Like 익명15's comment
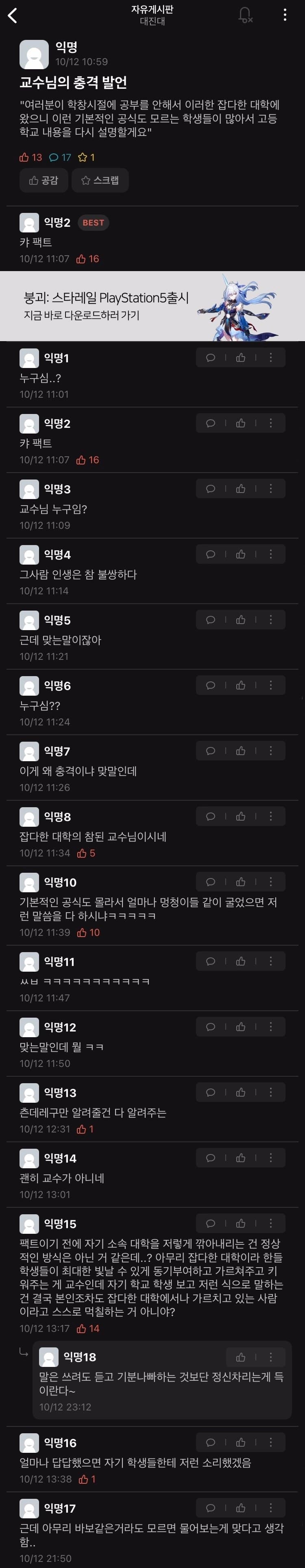 (x=241, y=1224)
